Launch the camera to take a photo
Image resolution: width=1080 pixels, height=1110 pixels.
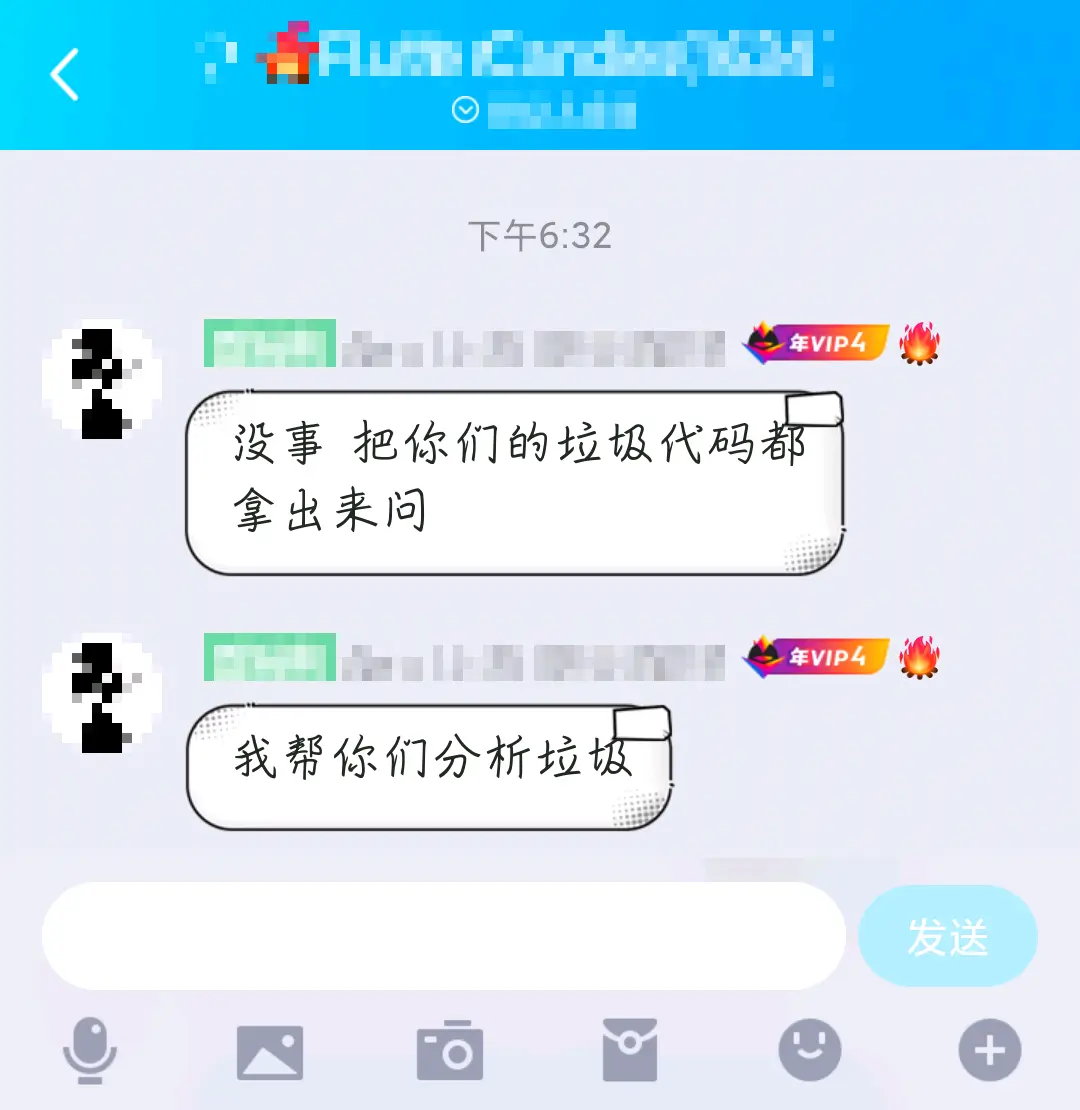(x=449, y=1052)
